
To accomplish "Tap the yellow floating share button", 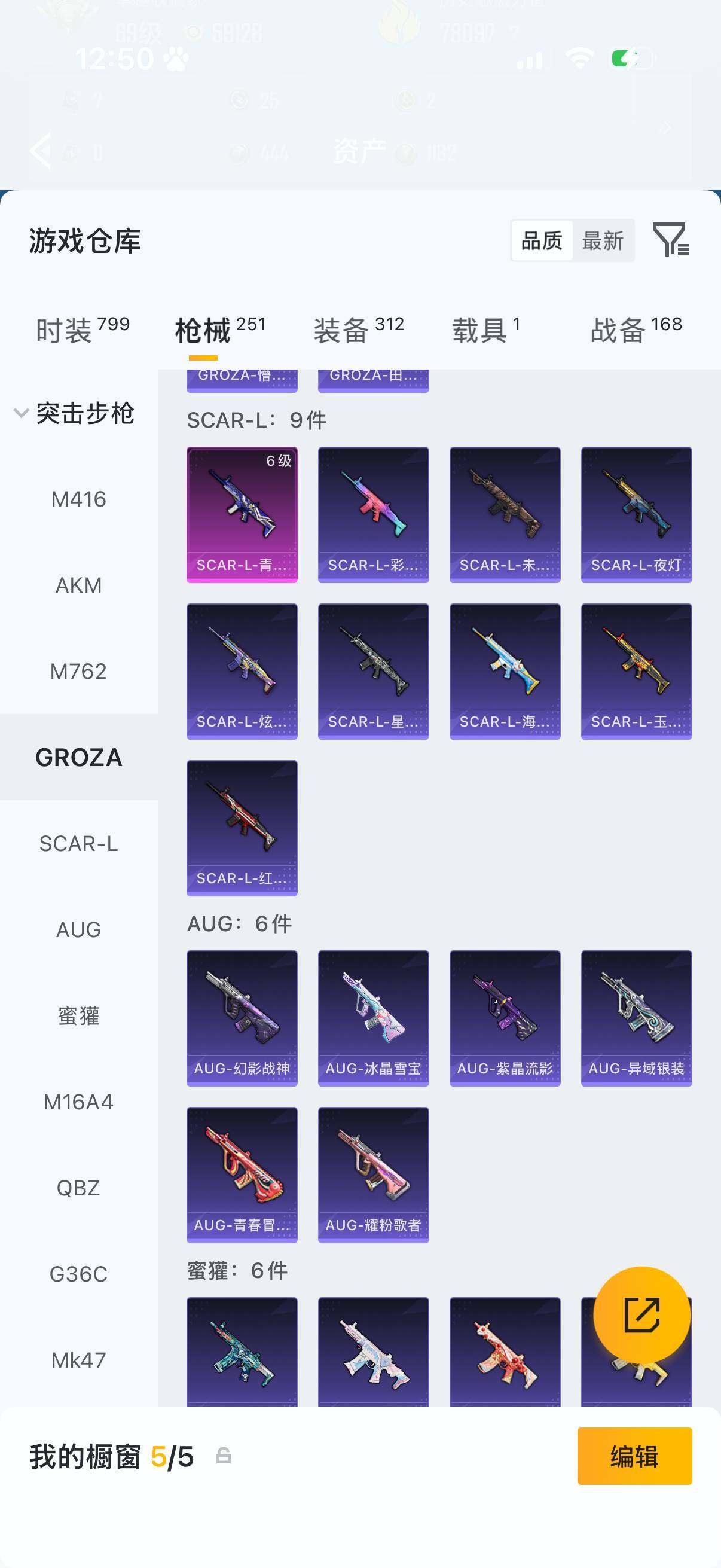I will point(641,1315).
